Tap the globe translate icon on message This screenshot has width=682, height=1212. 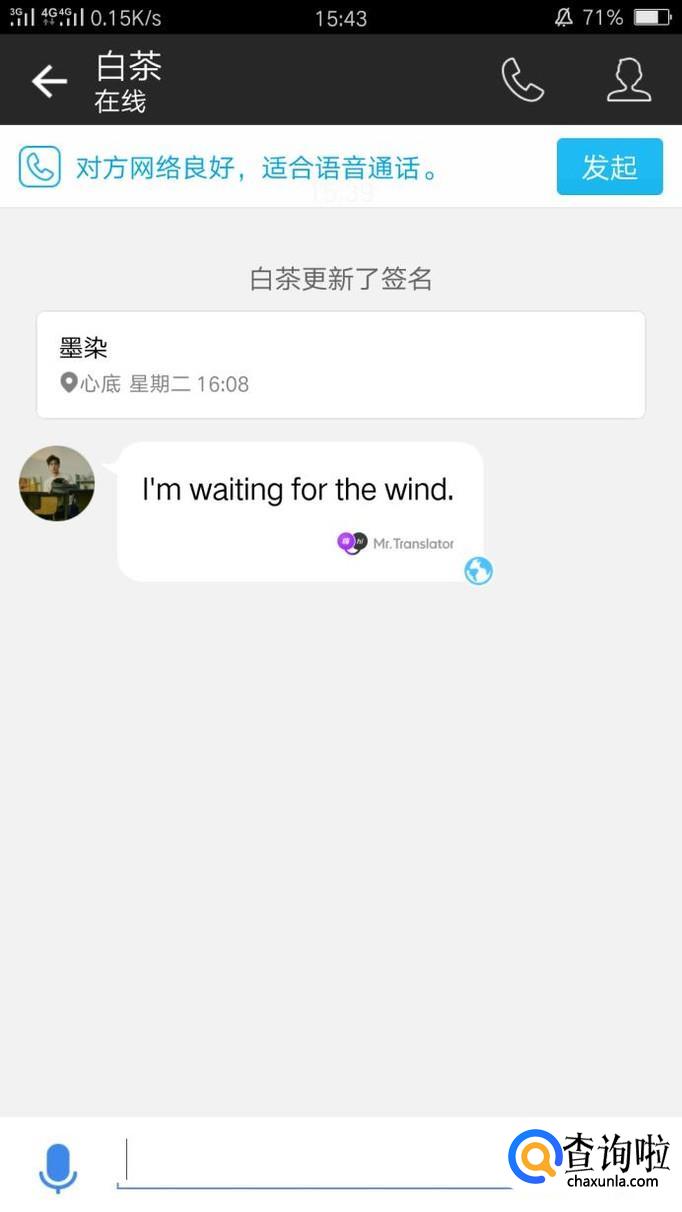click(479, 571)
